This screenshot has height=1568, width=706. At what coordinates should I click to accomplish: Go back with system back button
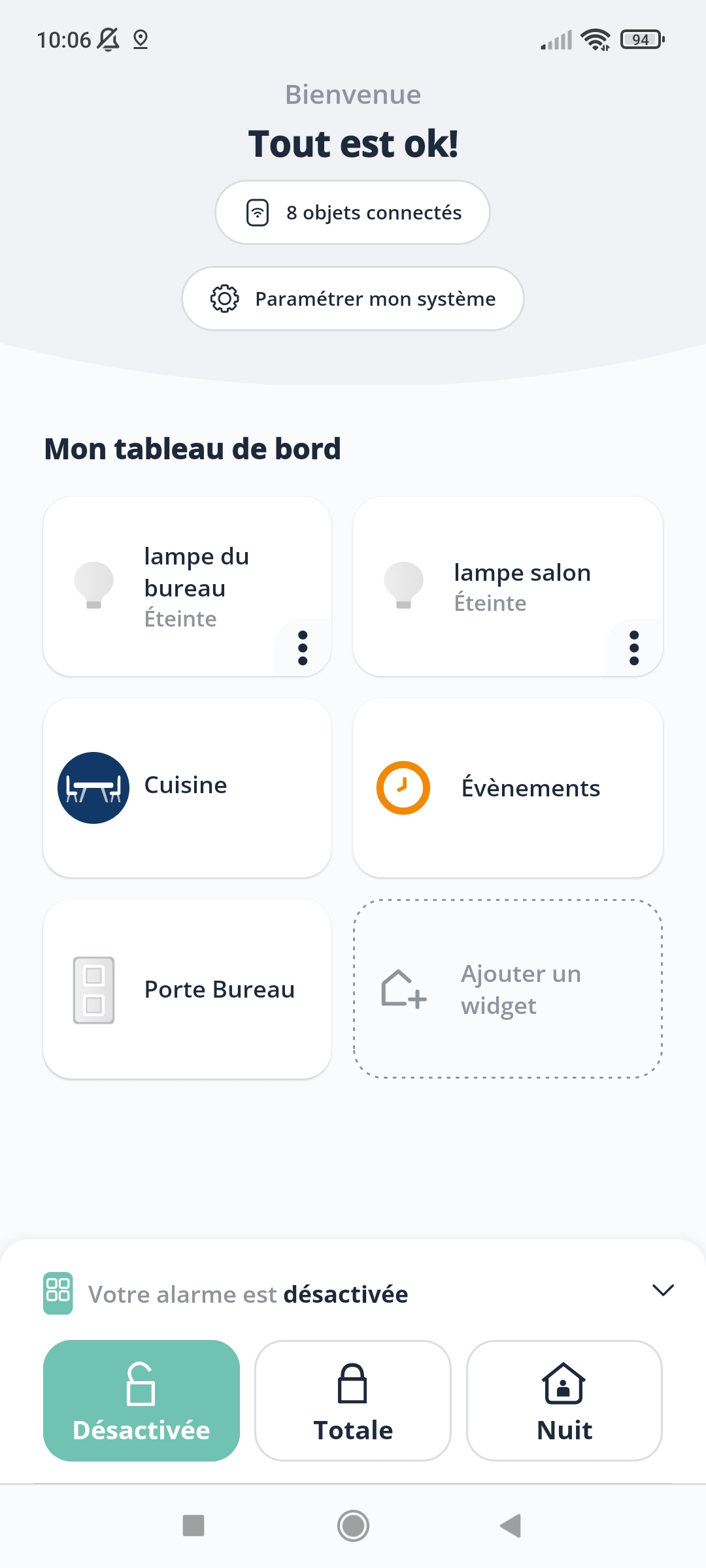click(511, 1526)
